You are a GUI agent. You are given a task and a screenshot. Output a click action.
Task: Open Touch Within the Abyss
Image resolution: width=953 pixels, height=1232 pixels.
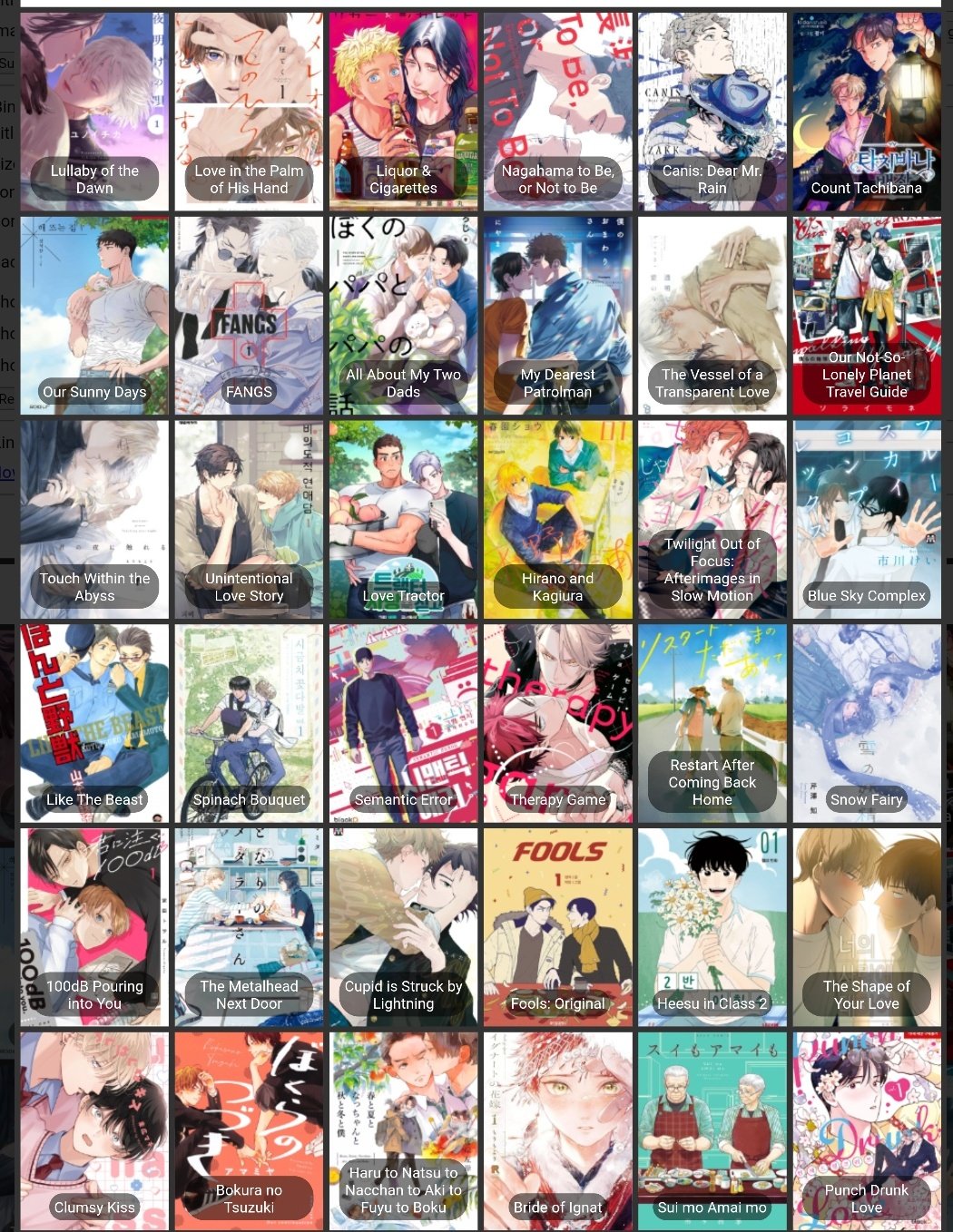[94, 518]
